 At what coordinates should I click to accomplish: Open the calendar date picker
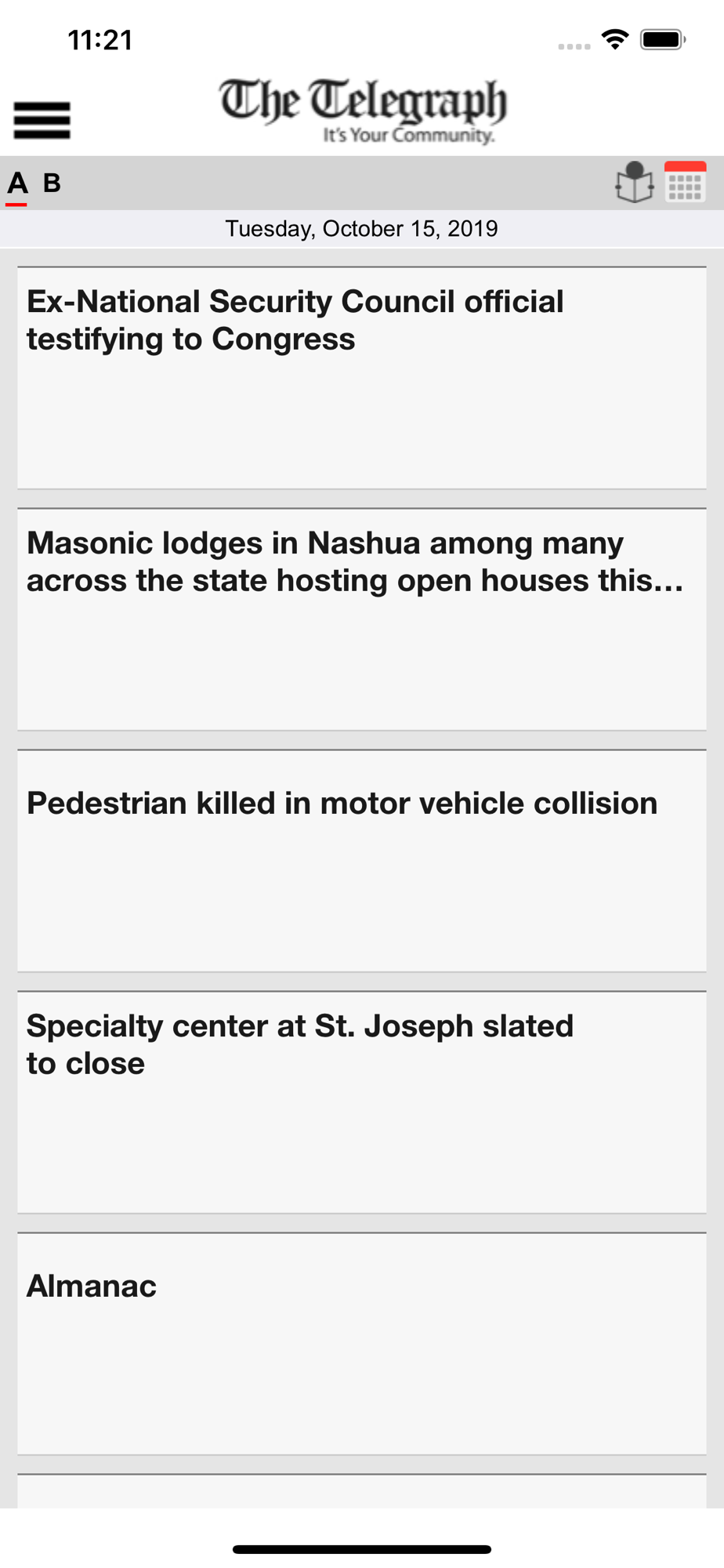point(685,182)
